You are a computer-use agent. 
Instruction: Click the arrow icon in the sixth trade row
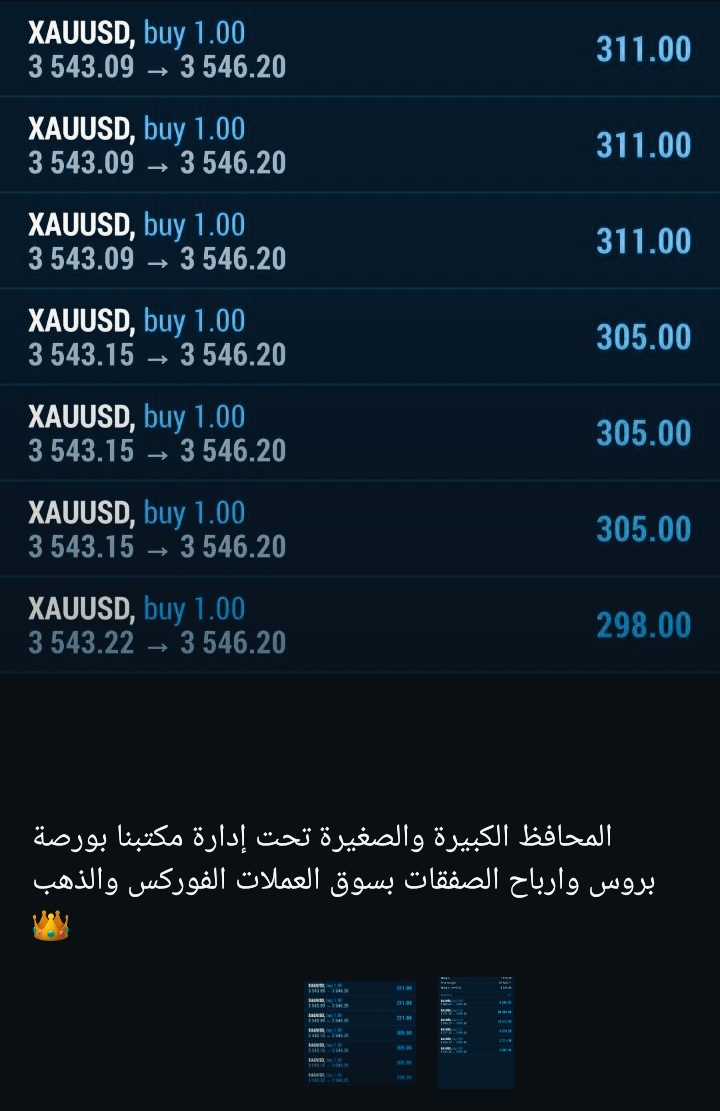click(x=160, y=548)
